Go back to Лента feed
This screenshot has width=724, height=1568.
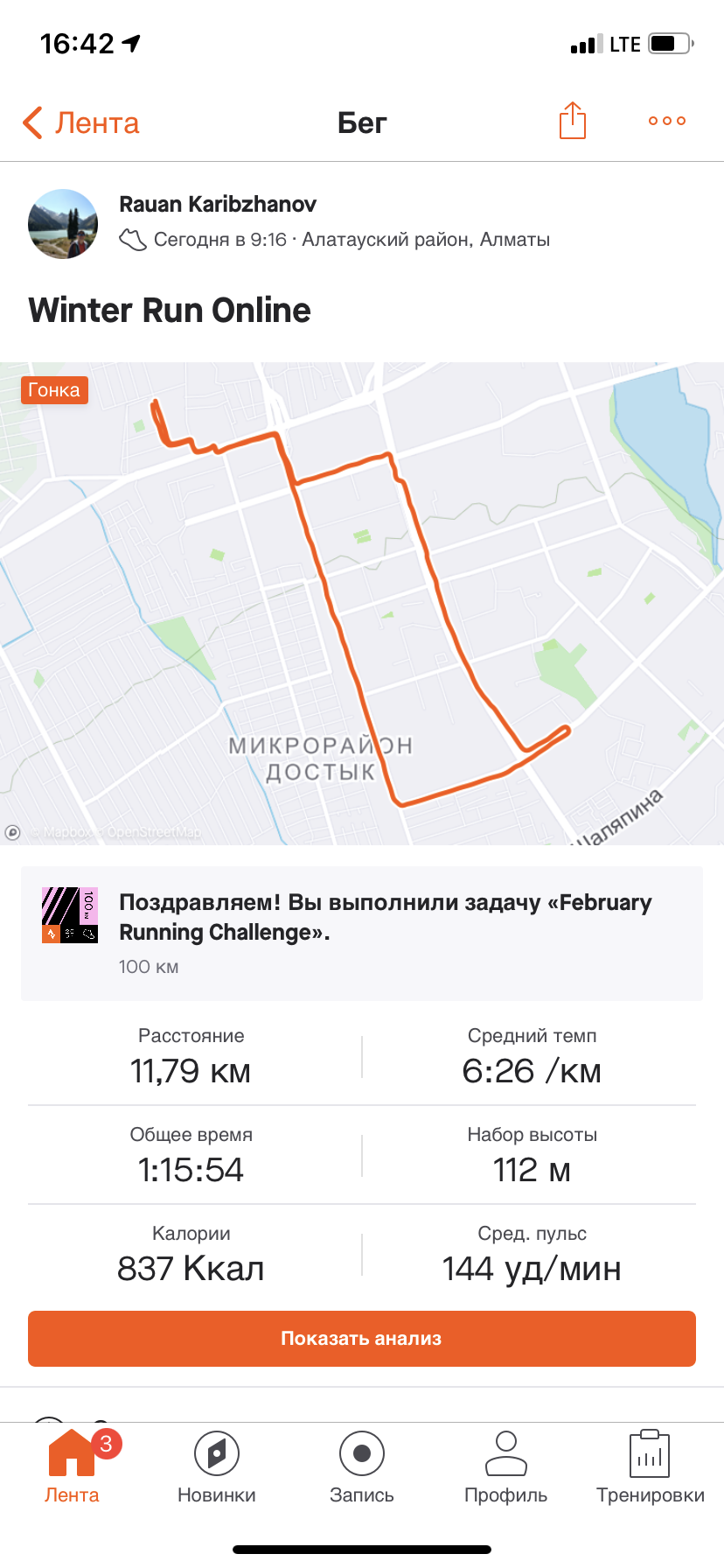[x=80, y=122]
